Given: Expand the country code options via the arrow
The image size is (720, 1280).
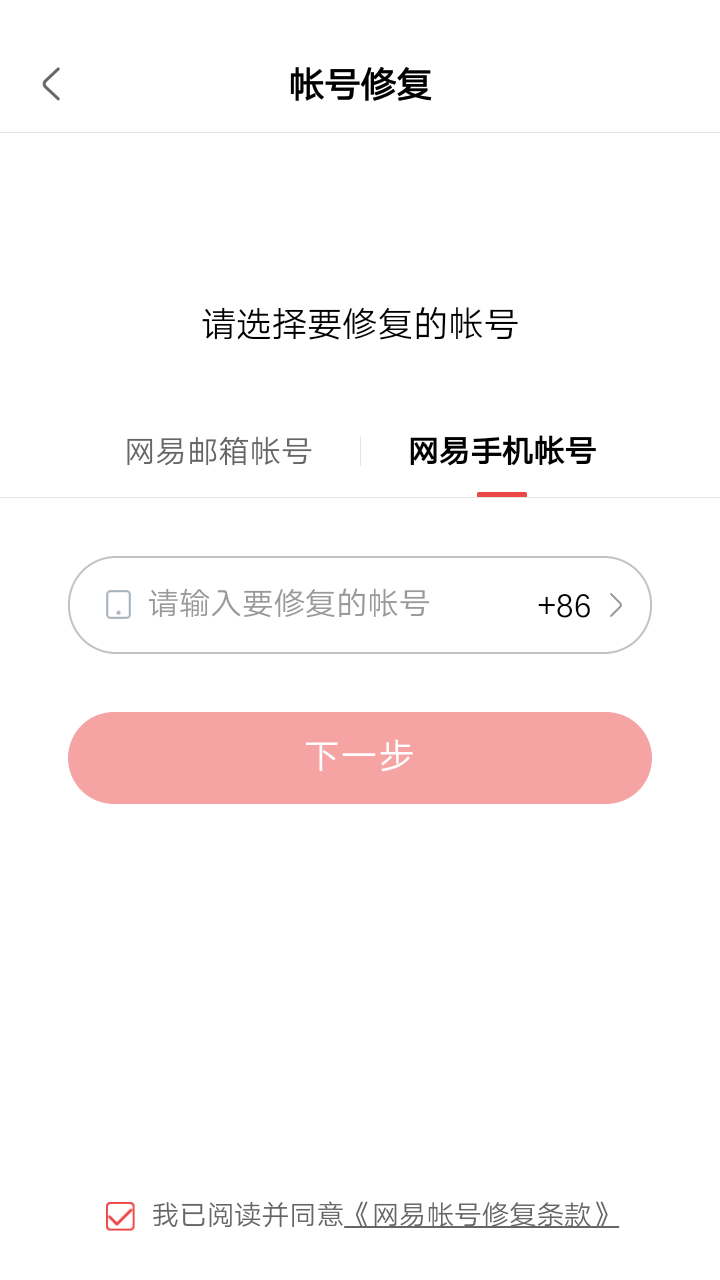Looking at the screenshot, I should [x=617, y=605].
